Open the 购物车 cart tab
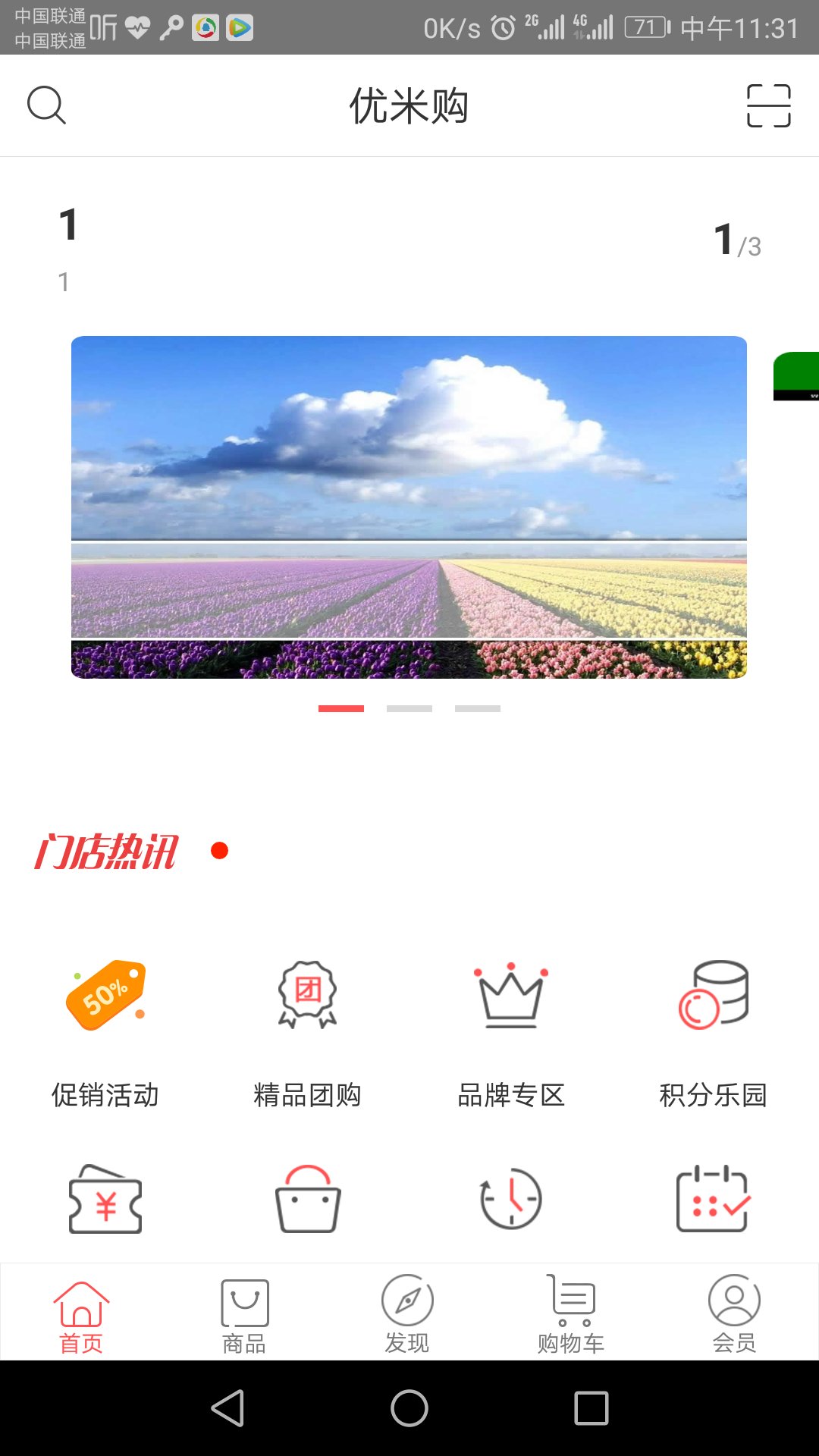The height and width of the screenshot is (1456, 819). tap(571, 1314)
